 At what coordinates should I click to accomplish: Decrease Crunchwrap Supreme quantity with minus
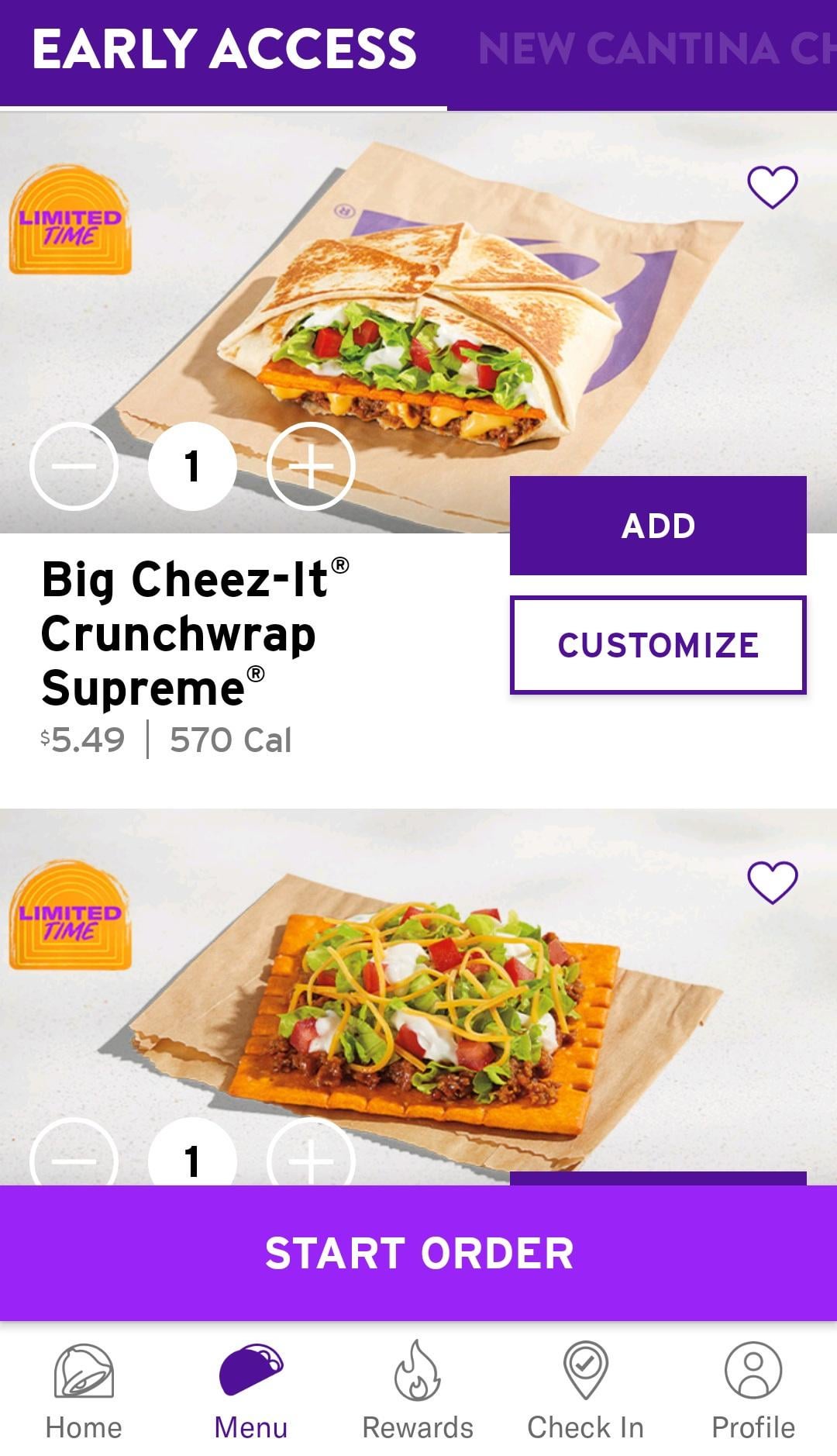coord(74,467)
